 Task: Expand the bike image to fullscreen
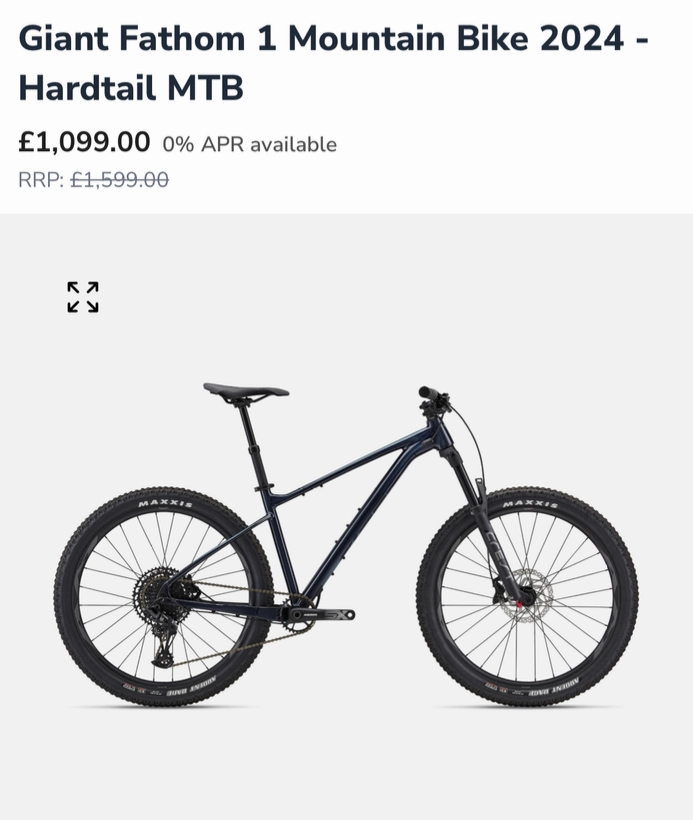[x=83, y=297]
